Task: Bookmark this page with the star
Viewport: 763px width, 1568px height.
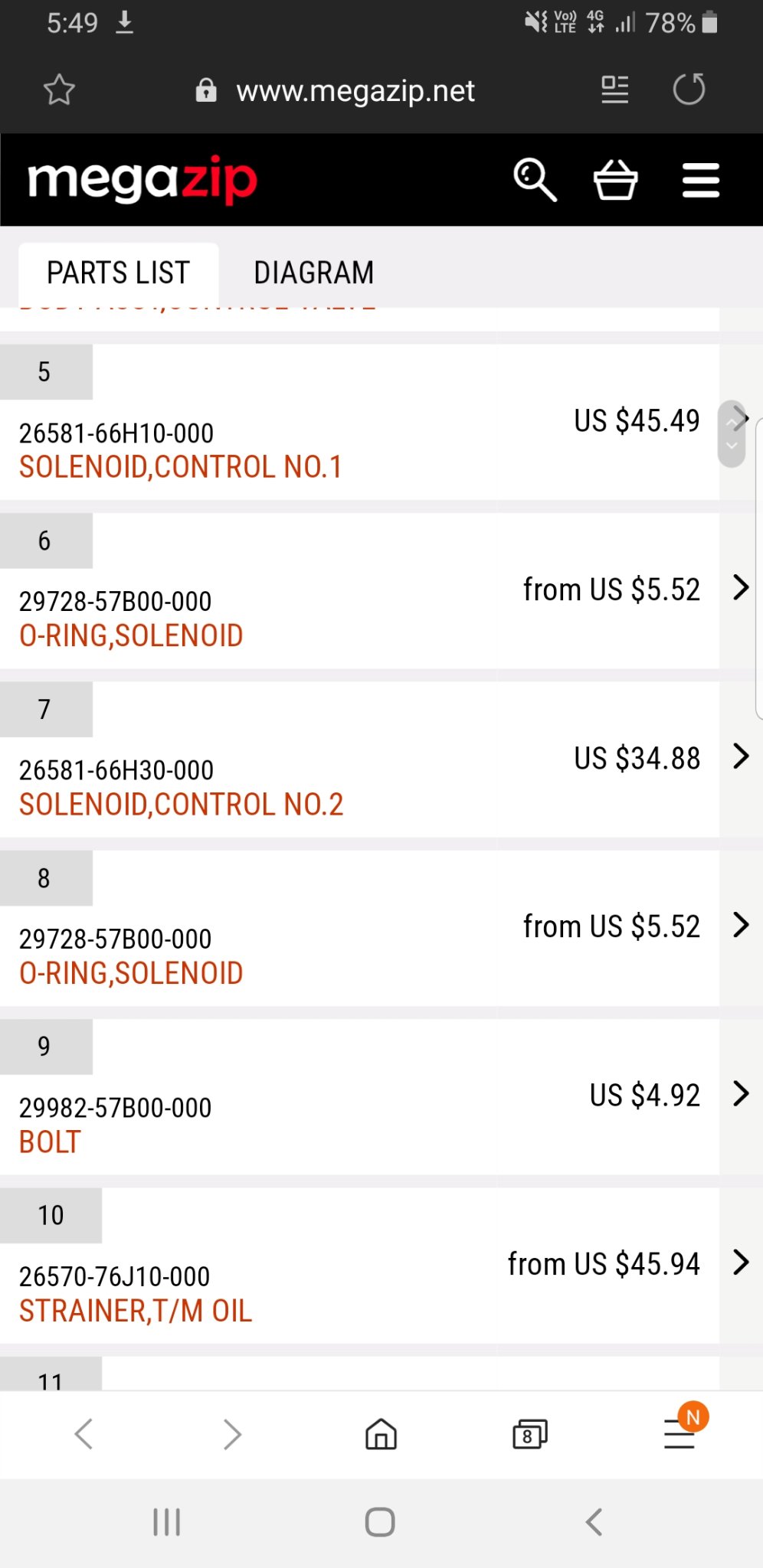Action: point(59,90)
